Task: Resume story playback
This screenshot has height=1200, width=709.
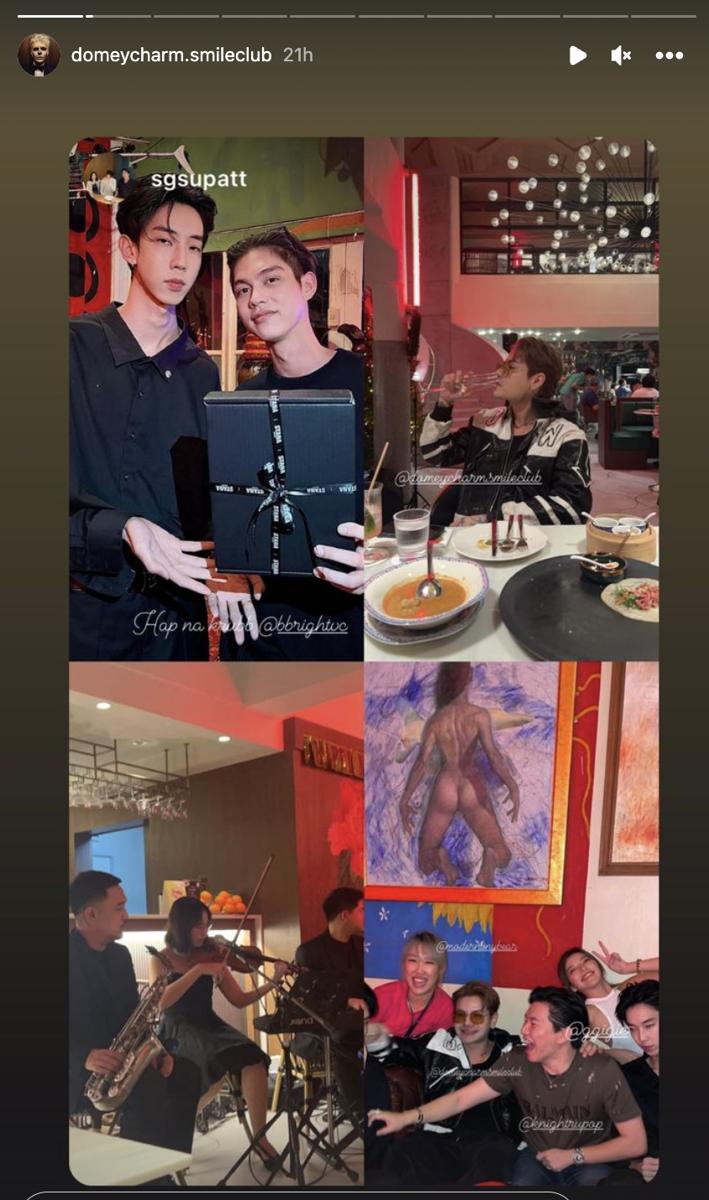Action: pos(577,56)
